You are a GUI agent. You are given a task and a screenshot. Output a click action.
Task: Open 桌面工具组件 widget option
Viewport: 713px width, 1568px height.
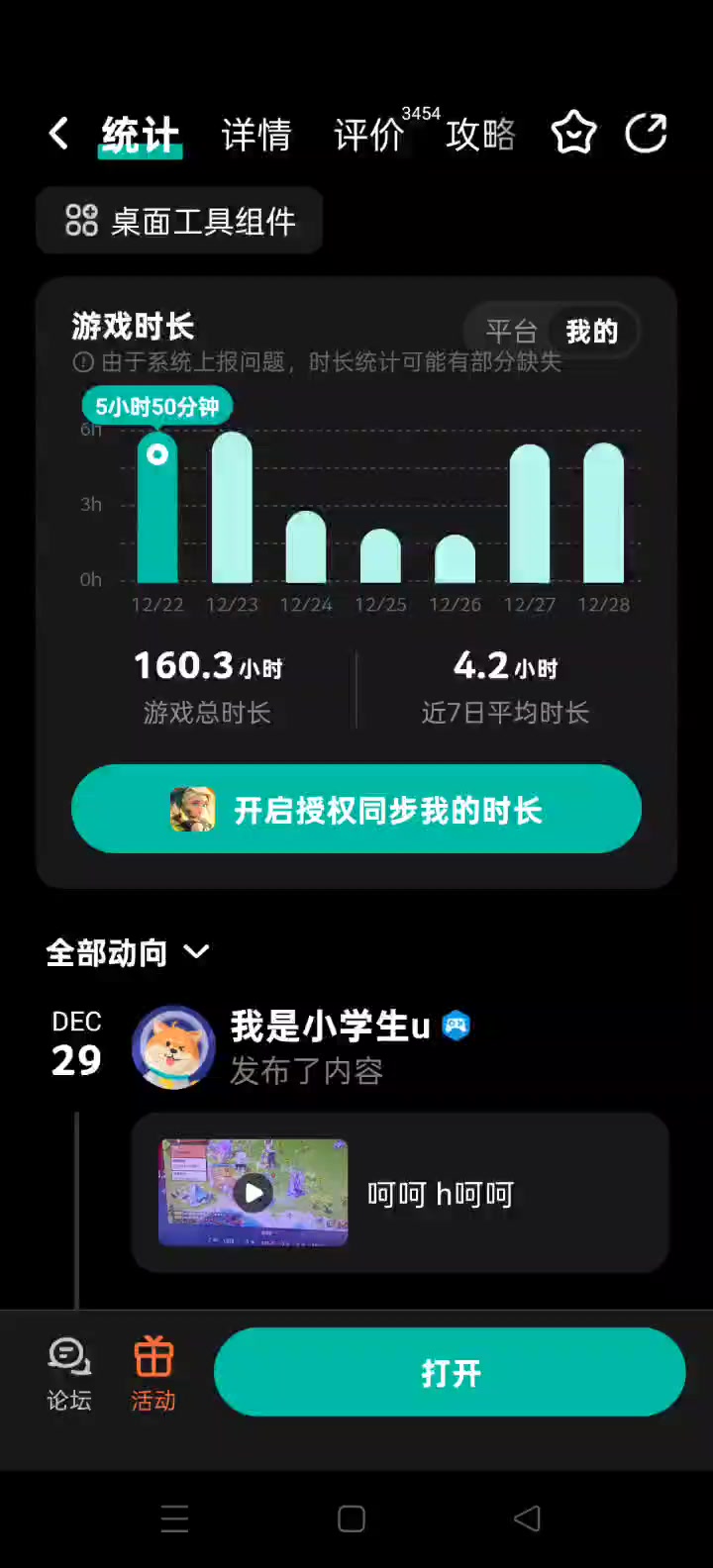(x=180, y=221)
